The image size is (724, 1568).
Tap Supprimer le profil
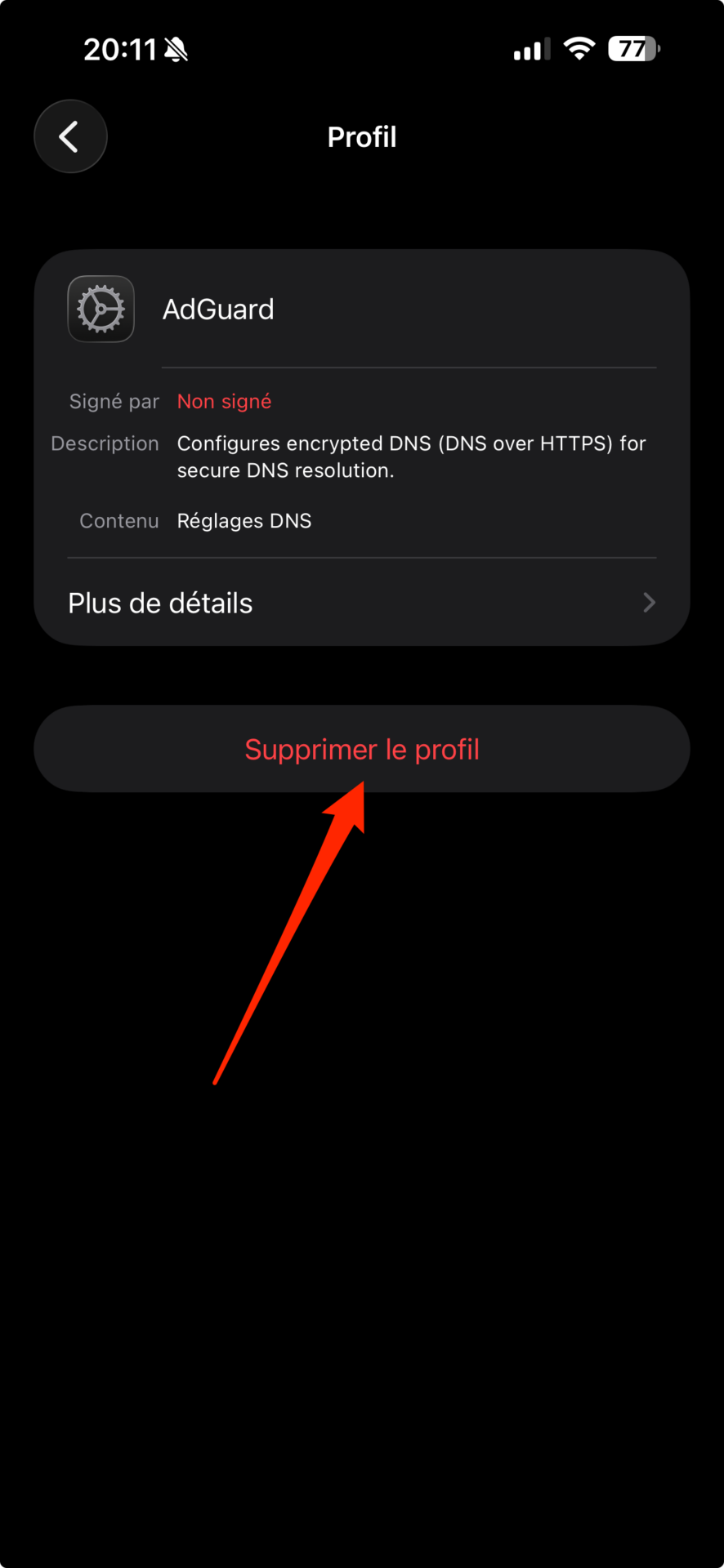coord(361,749)
